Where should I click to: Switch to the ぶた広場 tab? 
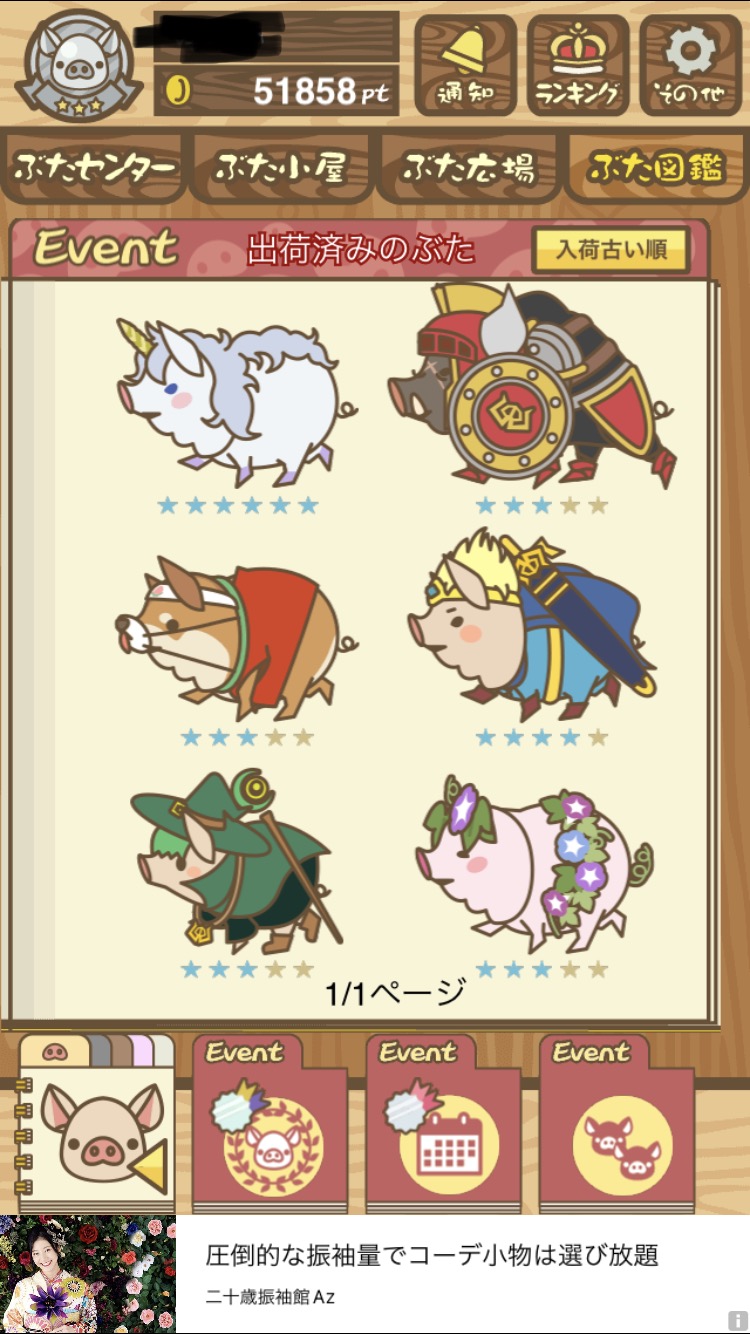468,167
